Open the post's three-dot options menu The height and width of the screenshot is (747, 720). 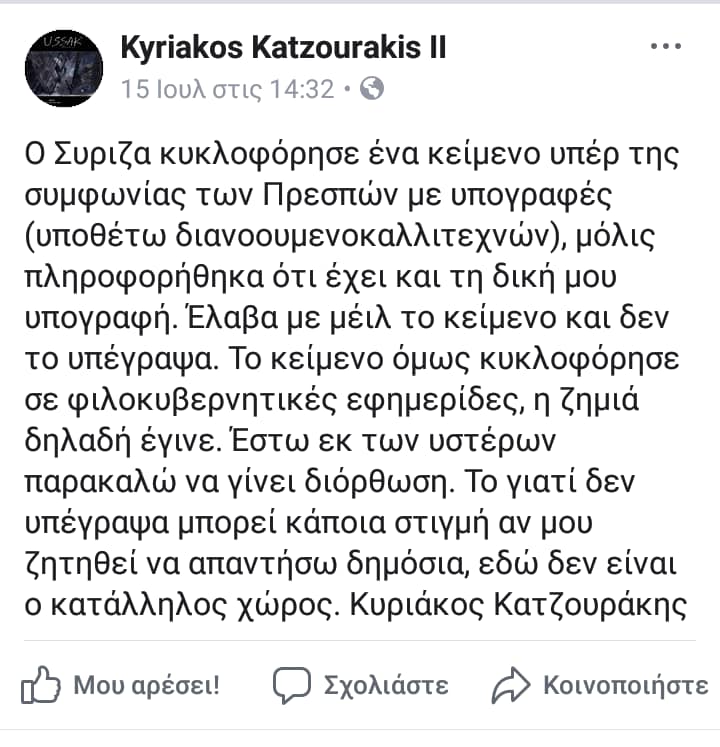click(x=665, y=47)
